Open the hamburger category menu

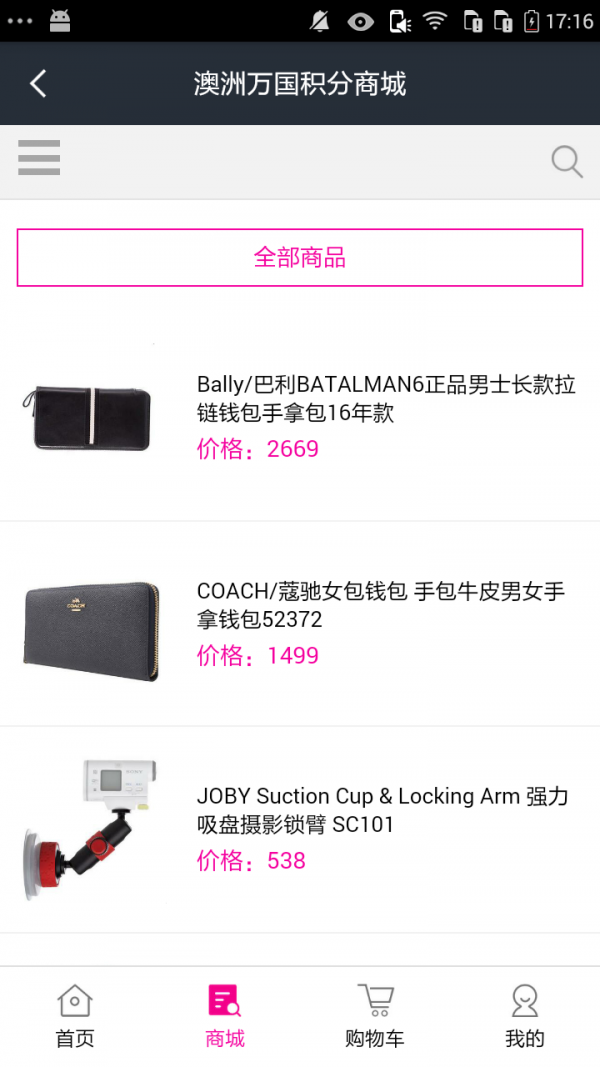point(39,158)
